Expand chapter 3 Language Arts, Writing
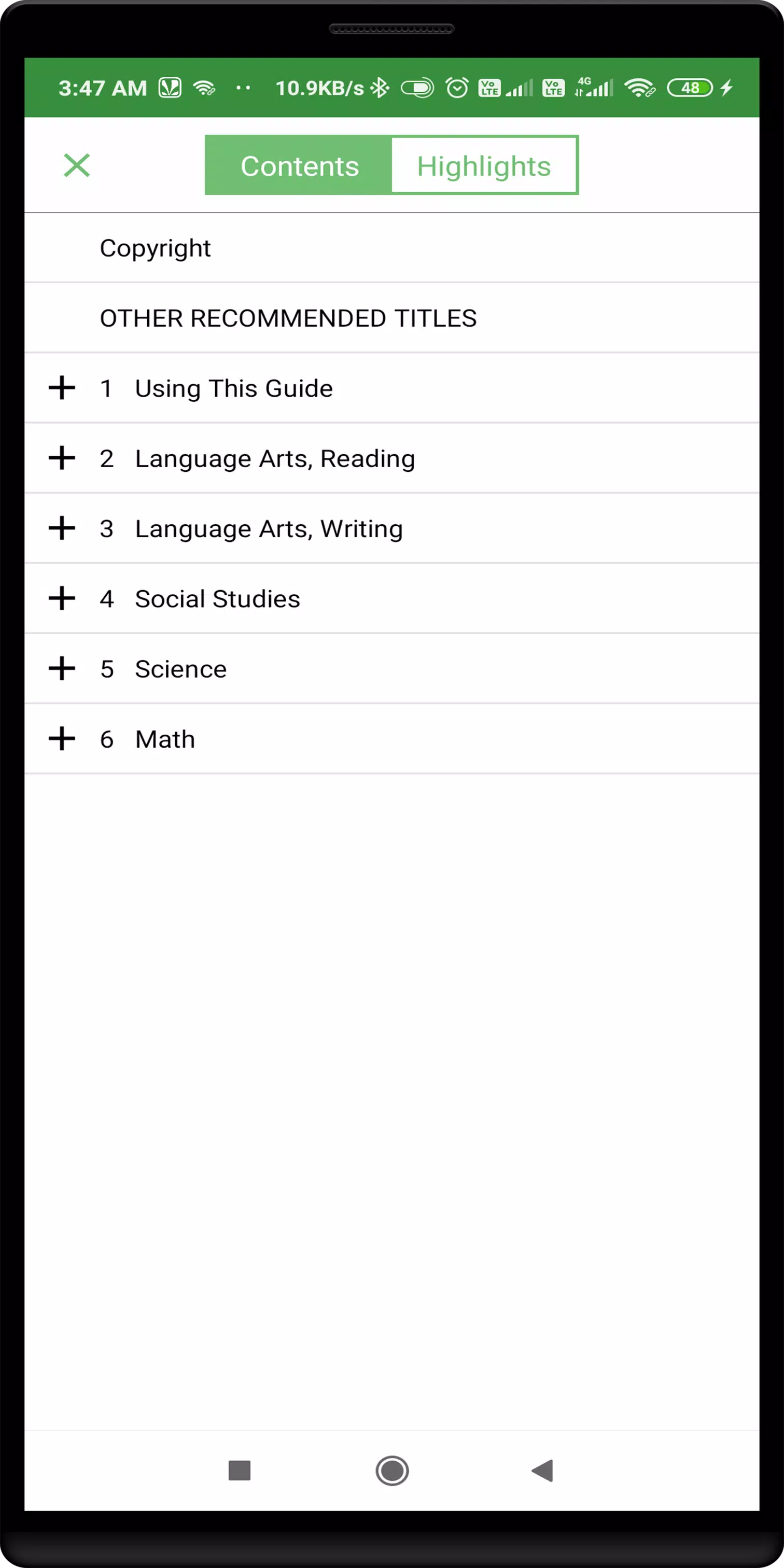 [x=62, y=528]
